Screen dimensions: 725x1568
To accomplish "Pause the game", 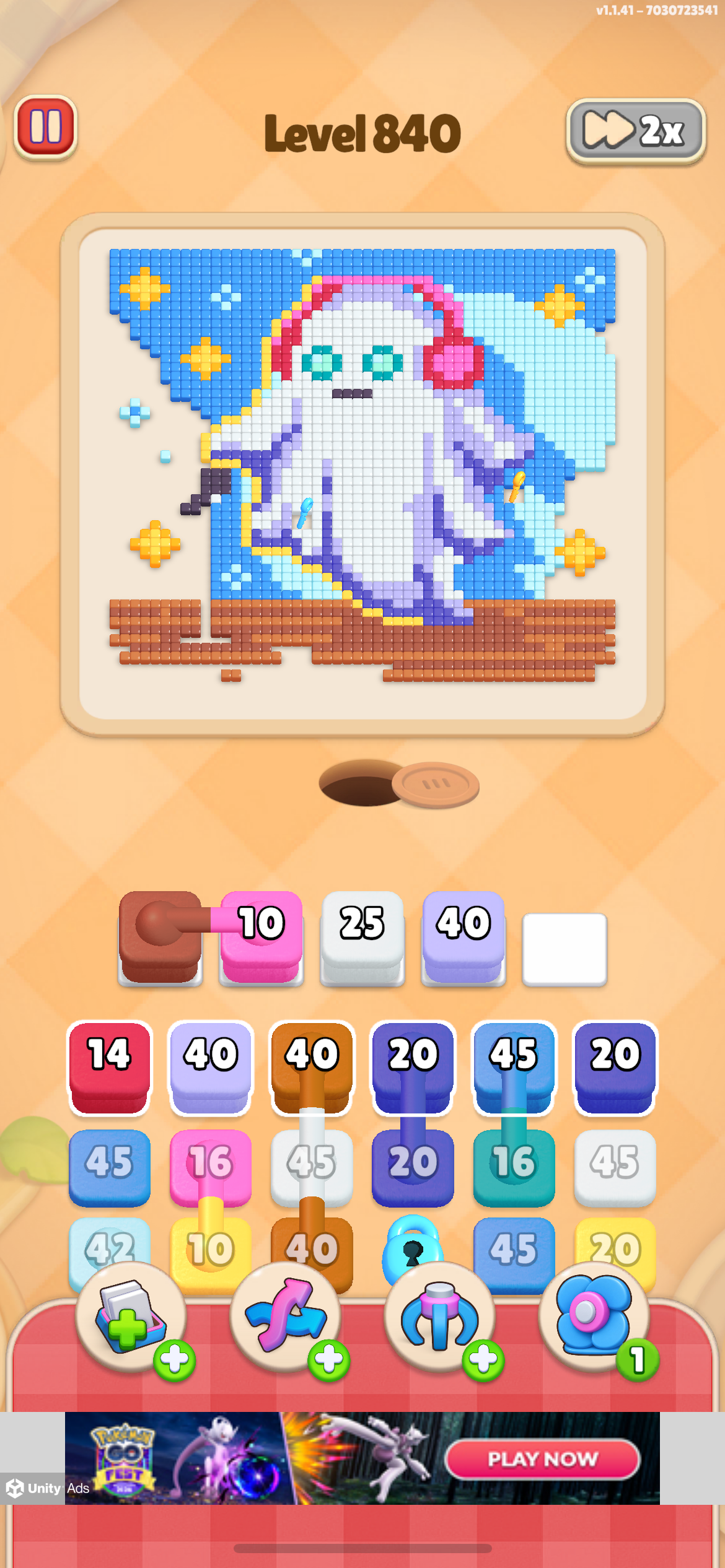I will [45, 128].
